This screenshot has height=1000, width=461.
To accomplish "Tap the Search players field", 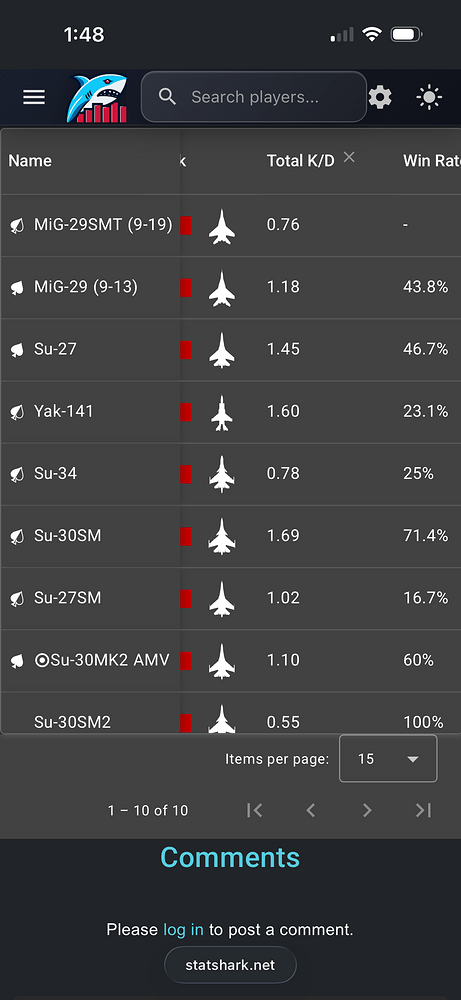I will coord(254,97).
